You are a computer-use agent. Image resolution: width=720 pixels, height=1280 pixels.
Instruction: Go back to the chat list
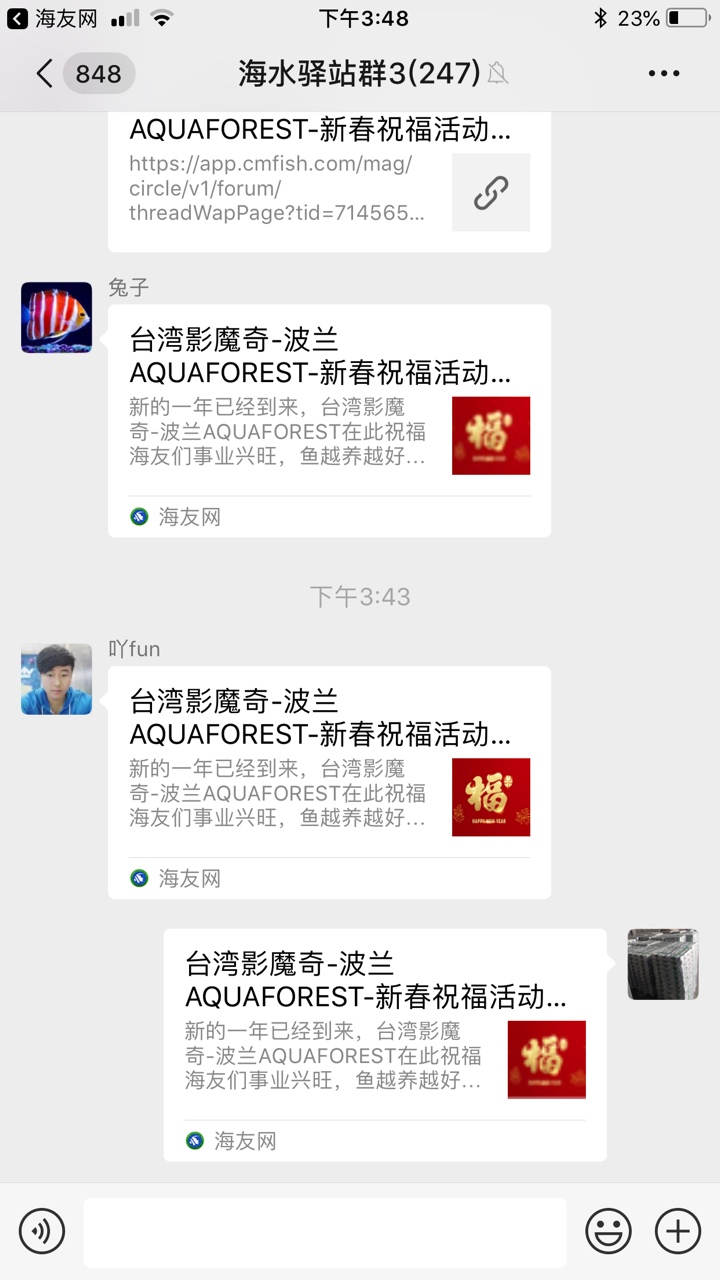[45, 73]
